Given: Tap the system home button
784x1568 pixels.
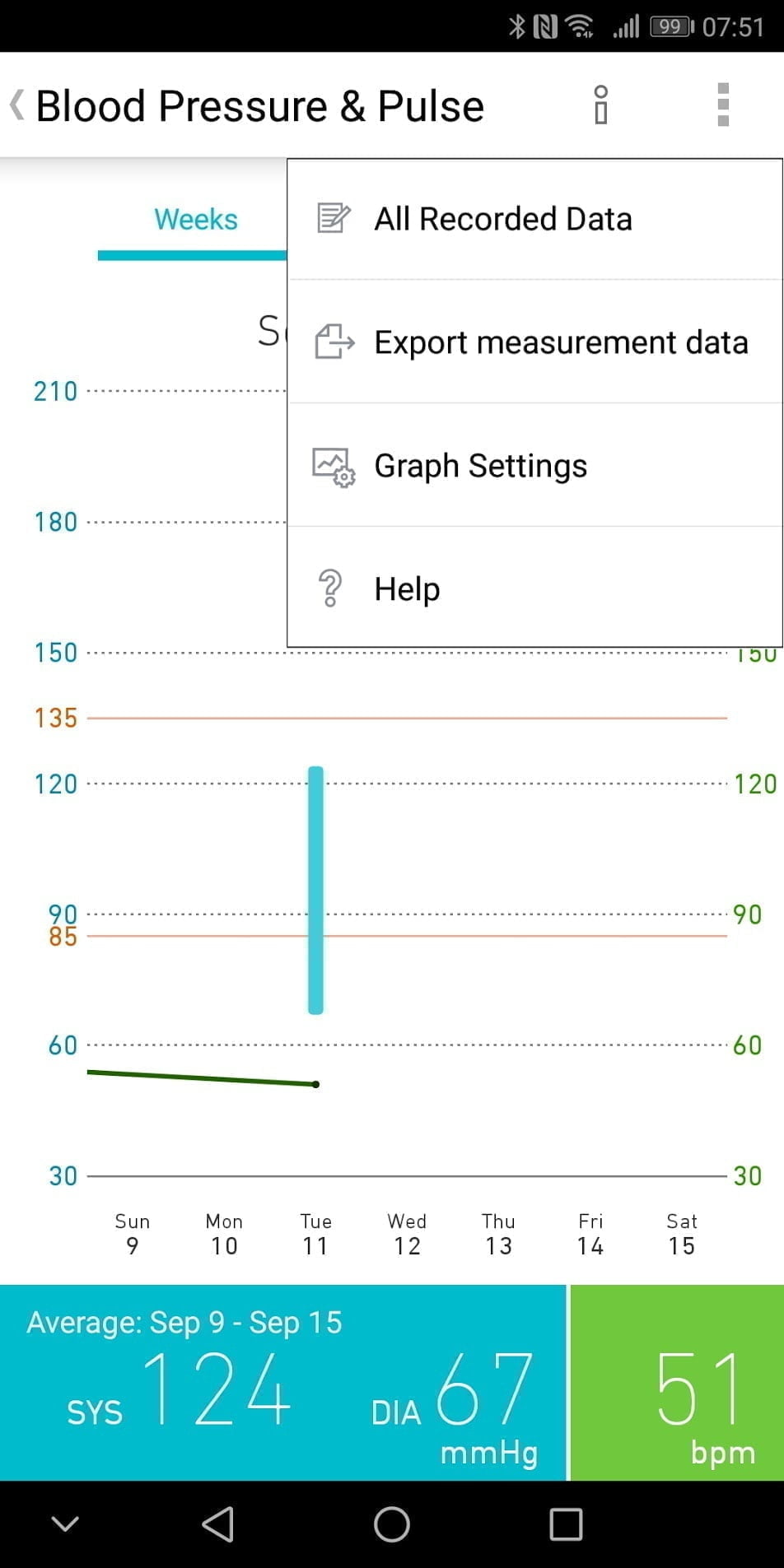Looking at the screenshot, I should [x=392, y=1524].
